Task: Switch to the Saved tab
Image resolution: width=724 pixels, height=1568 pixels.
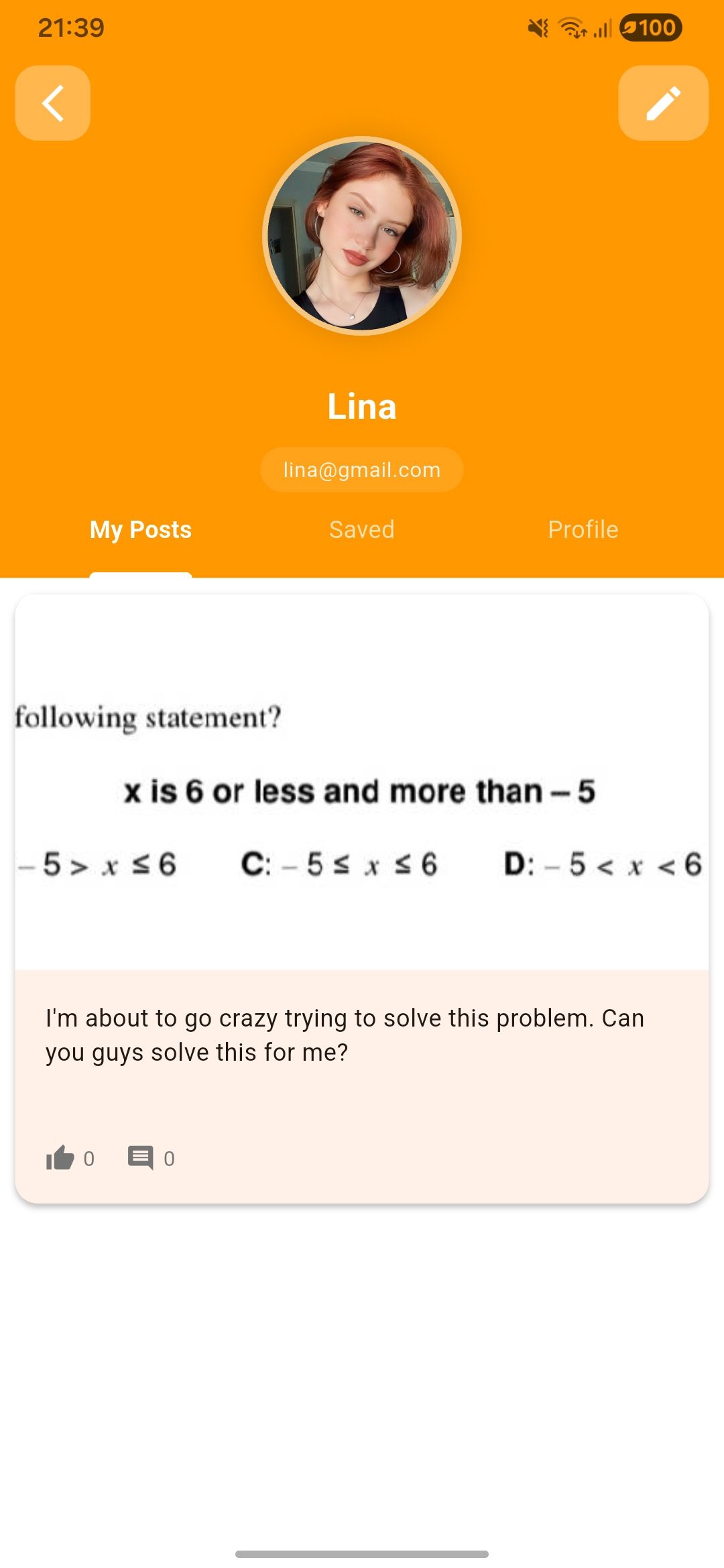Action: [x=362, y=529]
